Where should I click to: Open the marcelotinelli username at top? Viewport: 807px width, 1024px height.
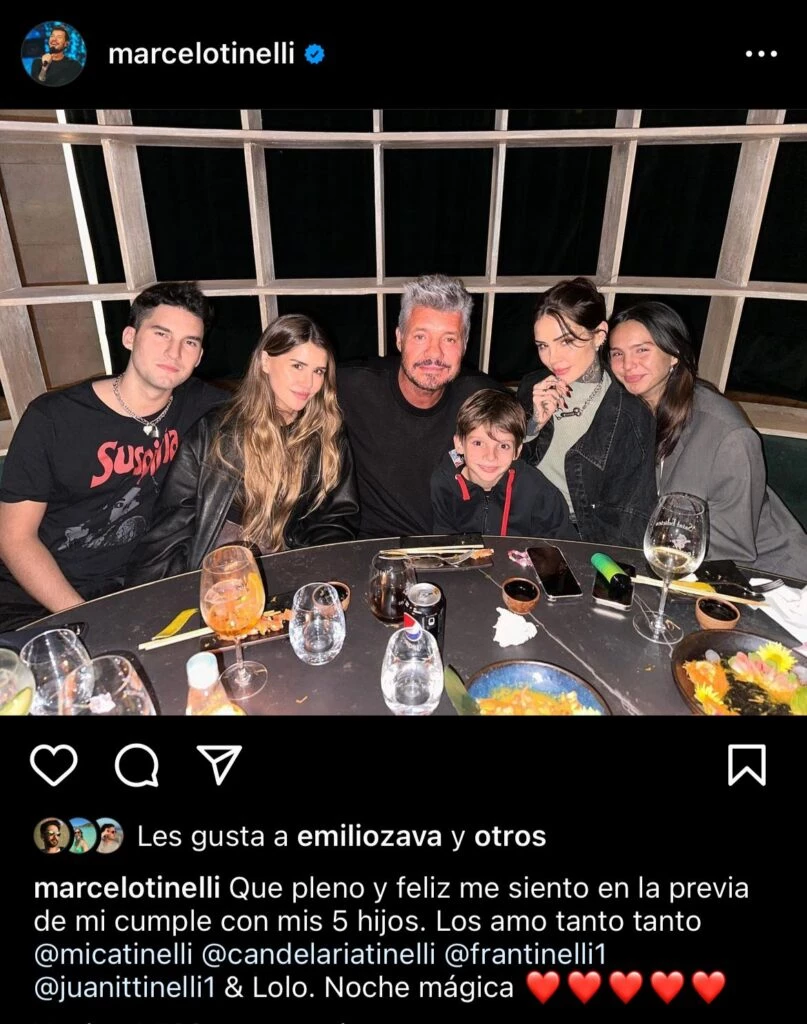201,54
